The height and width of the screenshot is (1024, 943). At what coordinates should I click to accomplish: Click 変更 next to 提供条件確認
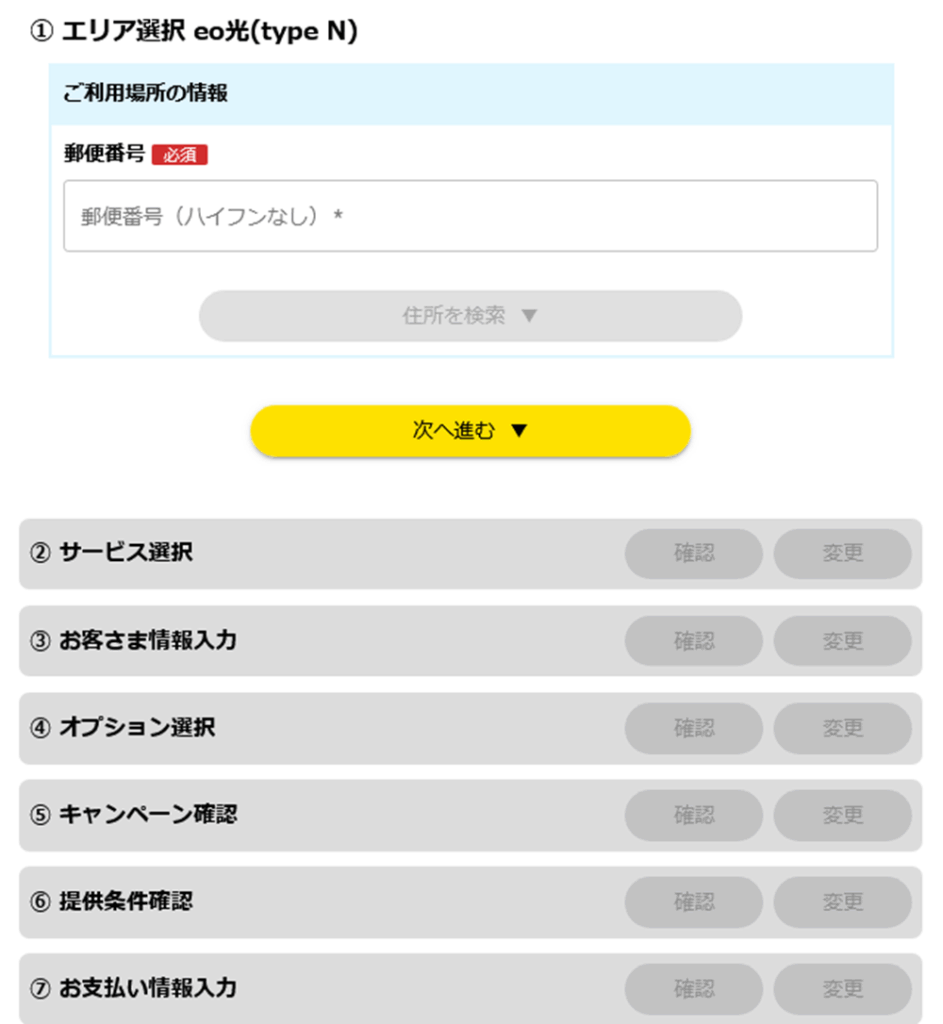(843, 902)
